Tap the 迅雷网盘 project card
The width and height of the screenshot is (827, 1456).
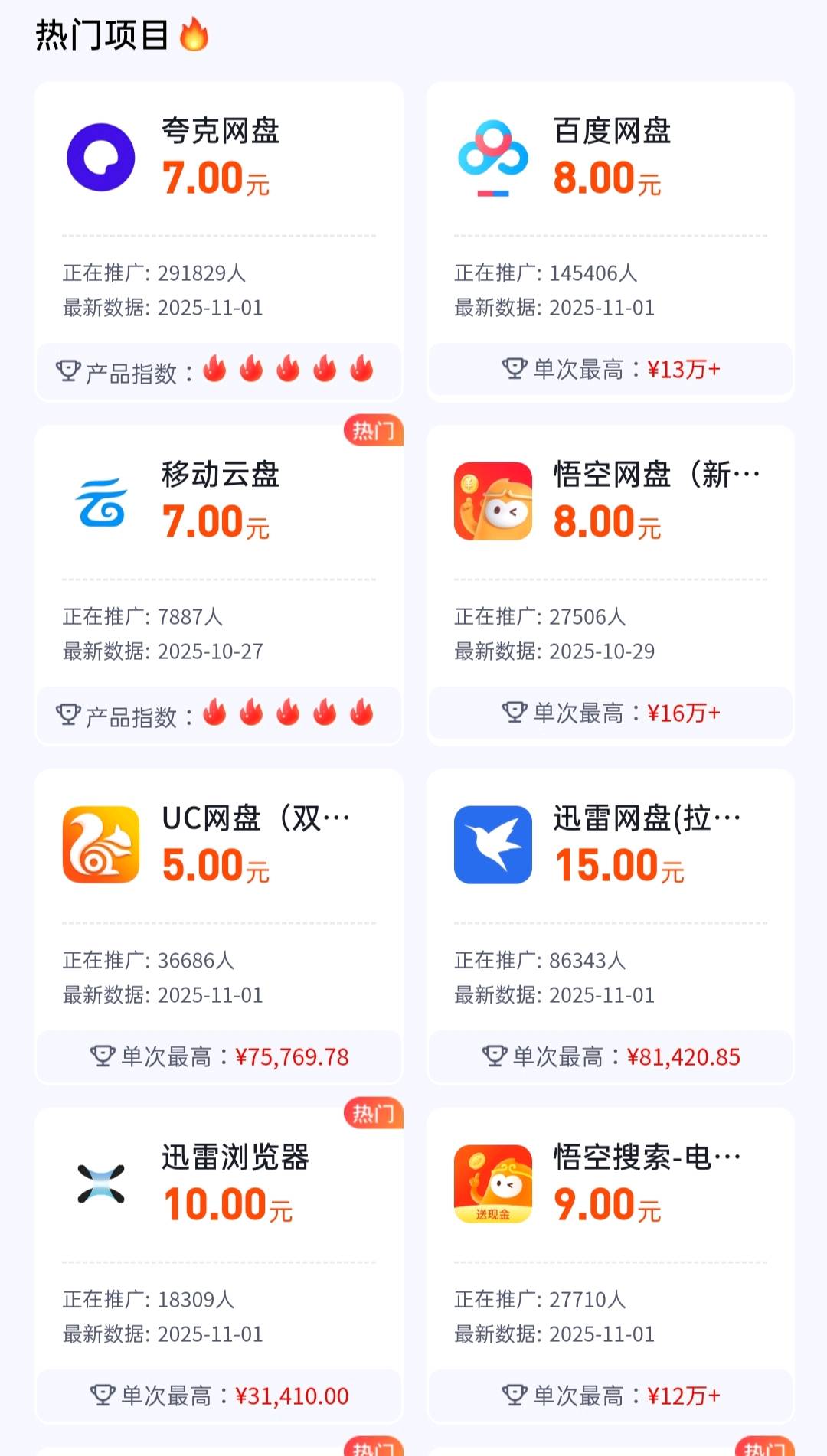coord(610,926)
